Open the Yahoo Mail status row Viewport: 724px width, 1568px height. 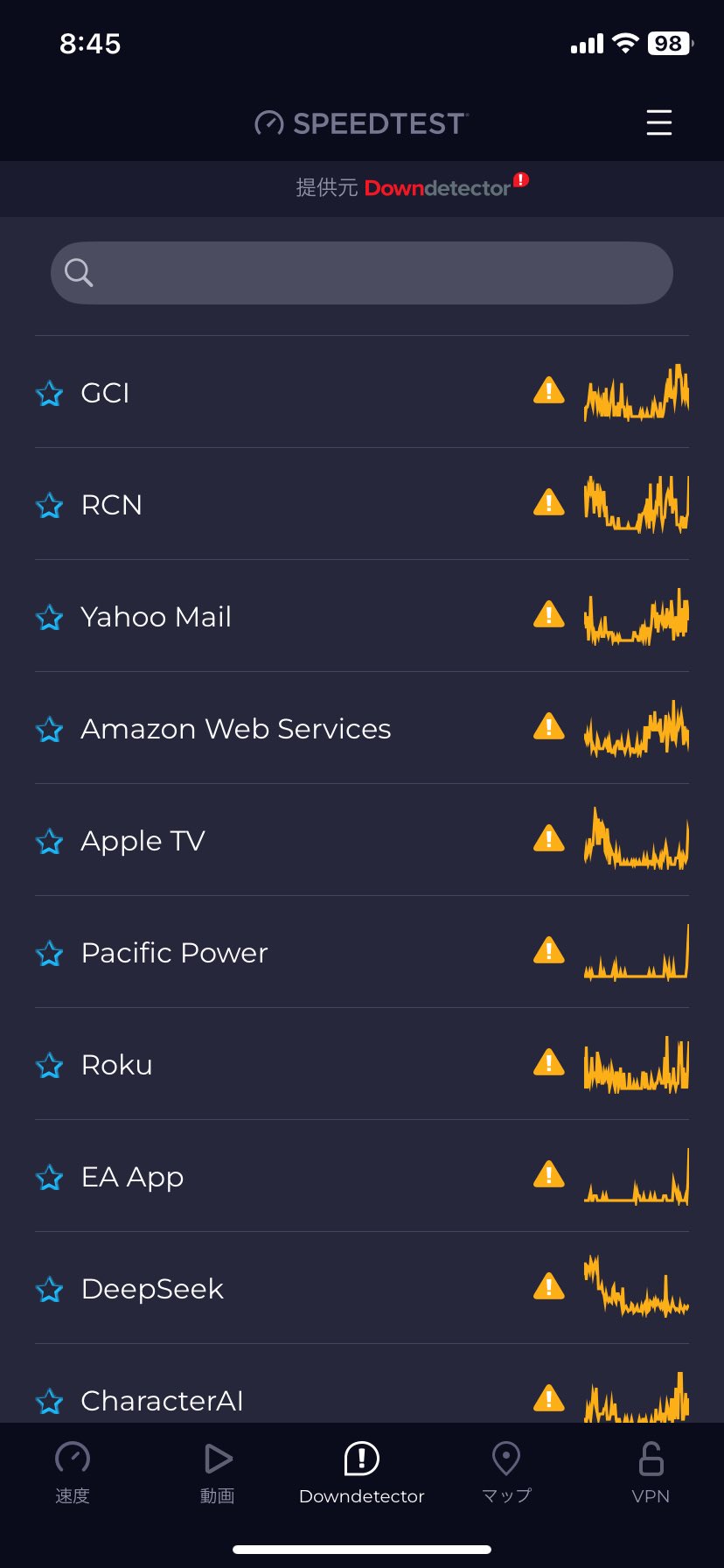(362, 616)
